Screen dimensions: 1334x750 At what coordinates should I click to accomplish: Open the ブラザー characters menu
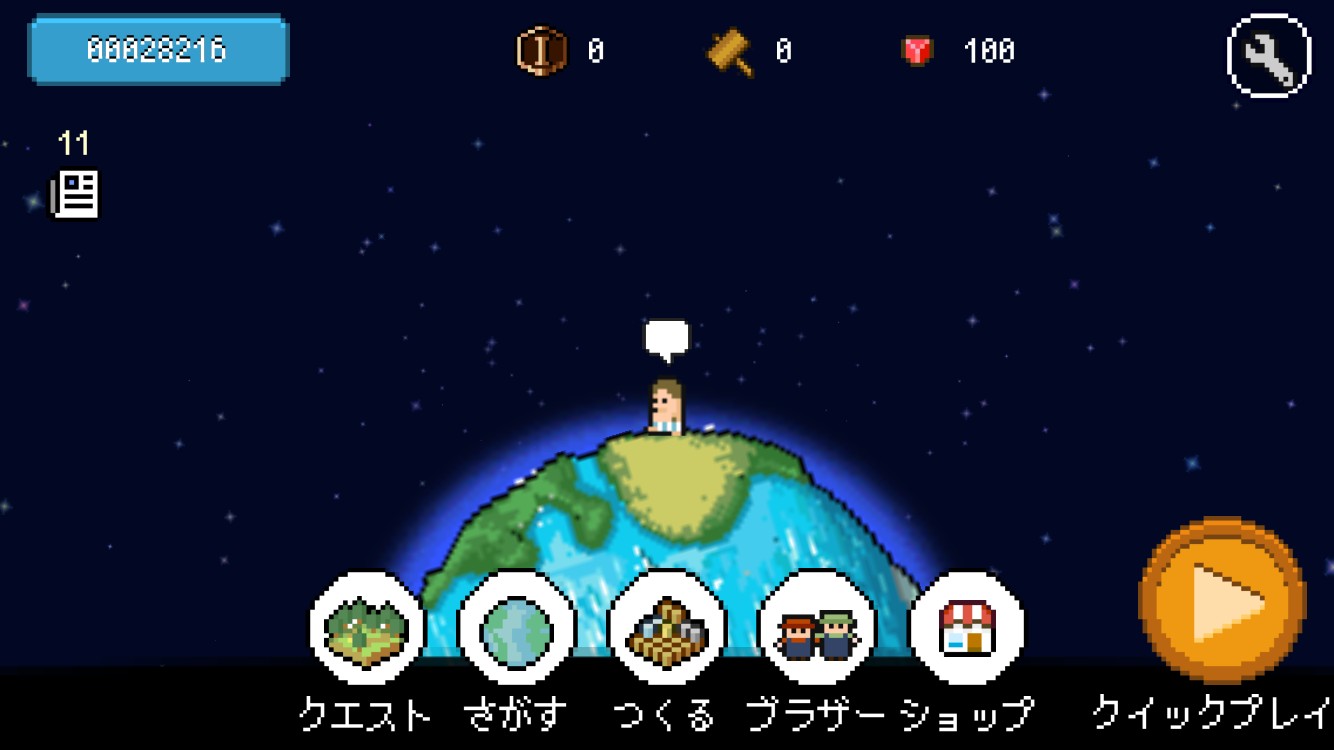point(818,629)
